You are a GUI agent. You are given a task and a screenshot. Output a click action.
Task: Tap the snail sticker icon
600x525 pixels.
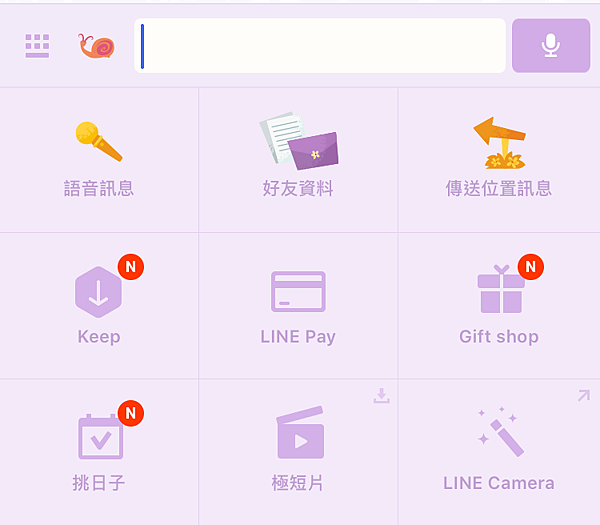coord(96,46)
